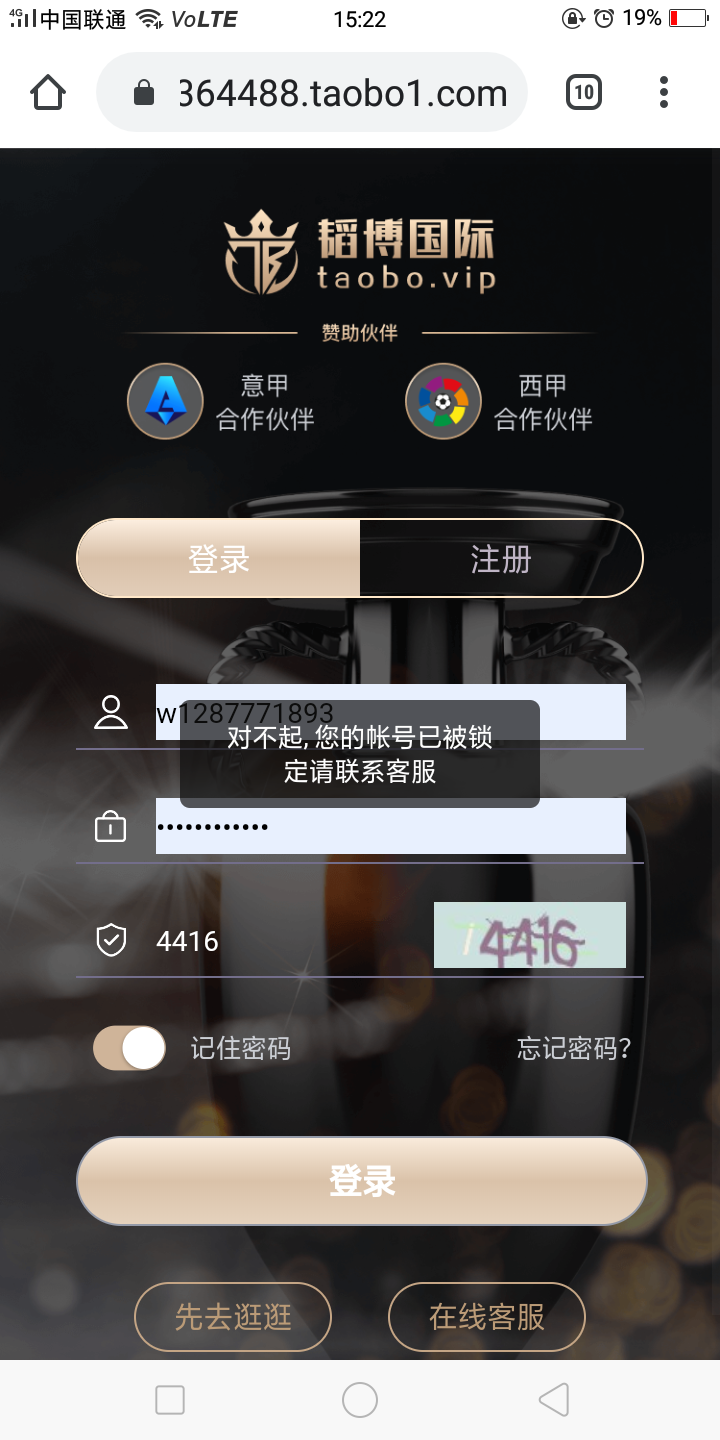
Task: Tap the large 登录 button
Action: click(361, 1181)
